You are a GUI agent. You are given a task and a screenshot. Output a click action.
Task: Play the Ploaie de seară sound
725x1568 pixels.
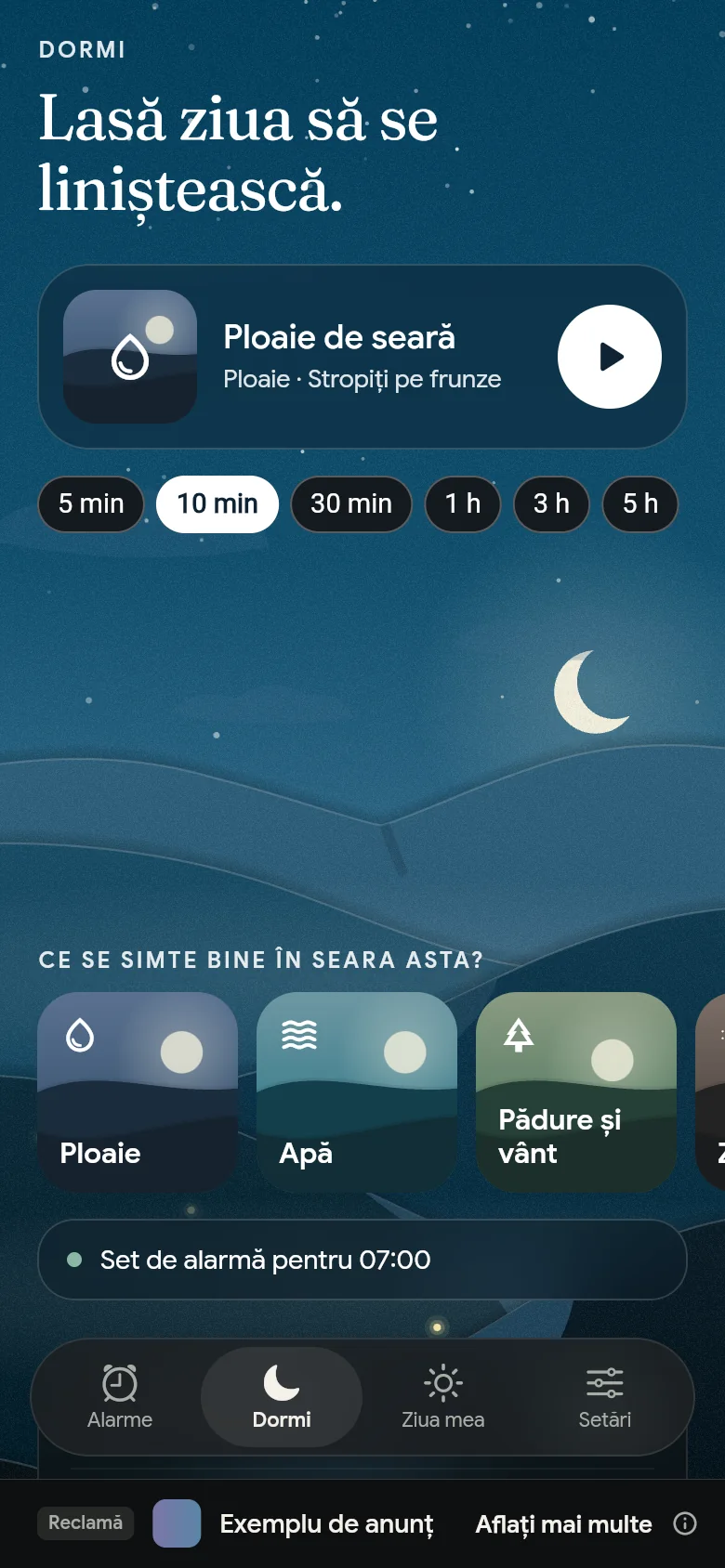point(610,357)
